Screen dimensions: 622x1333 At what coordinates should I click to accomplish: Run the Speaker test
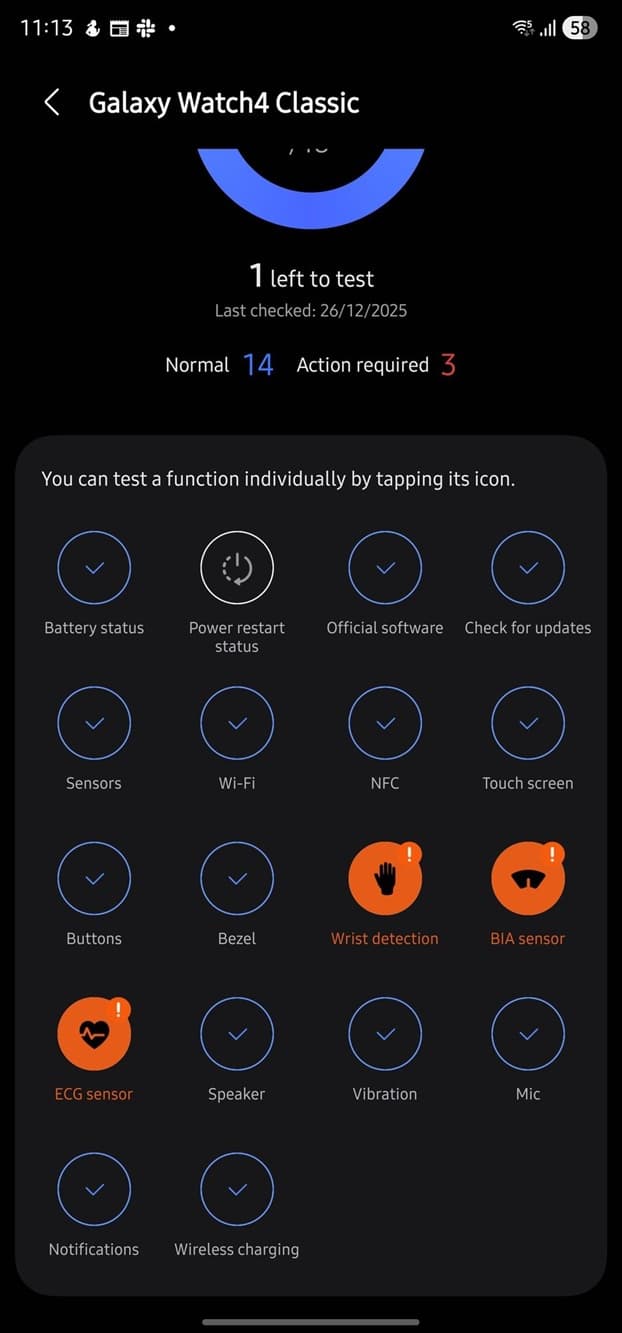click(x=237, y=1034)
